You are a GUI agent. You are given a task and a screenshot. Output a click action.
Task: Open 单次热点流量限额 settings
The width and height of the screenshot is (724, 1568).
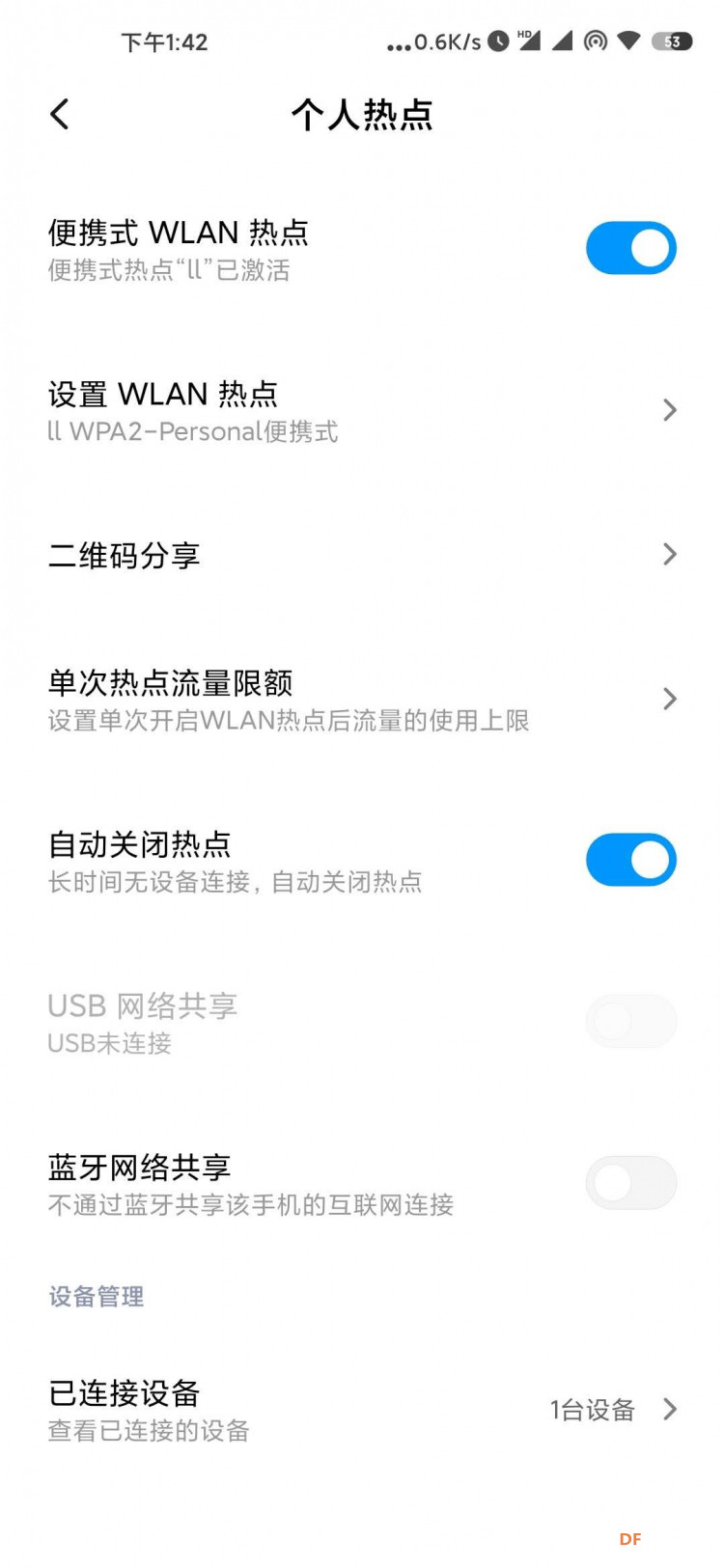pos(362,700)
